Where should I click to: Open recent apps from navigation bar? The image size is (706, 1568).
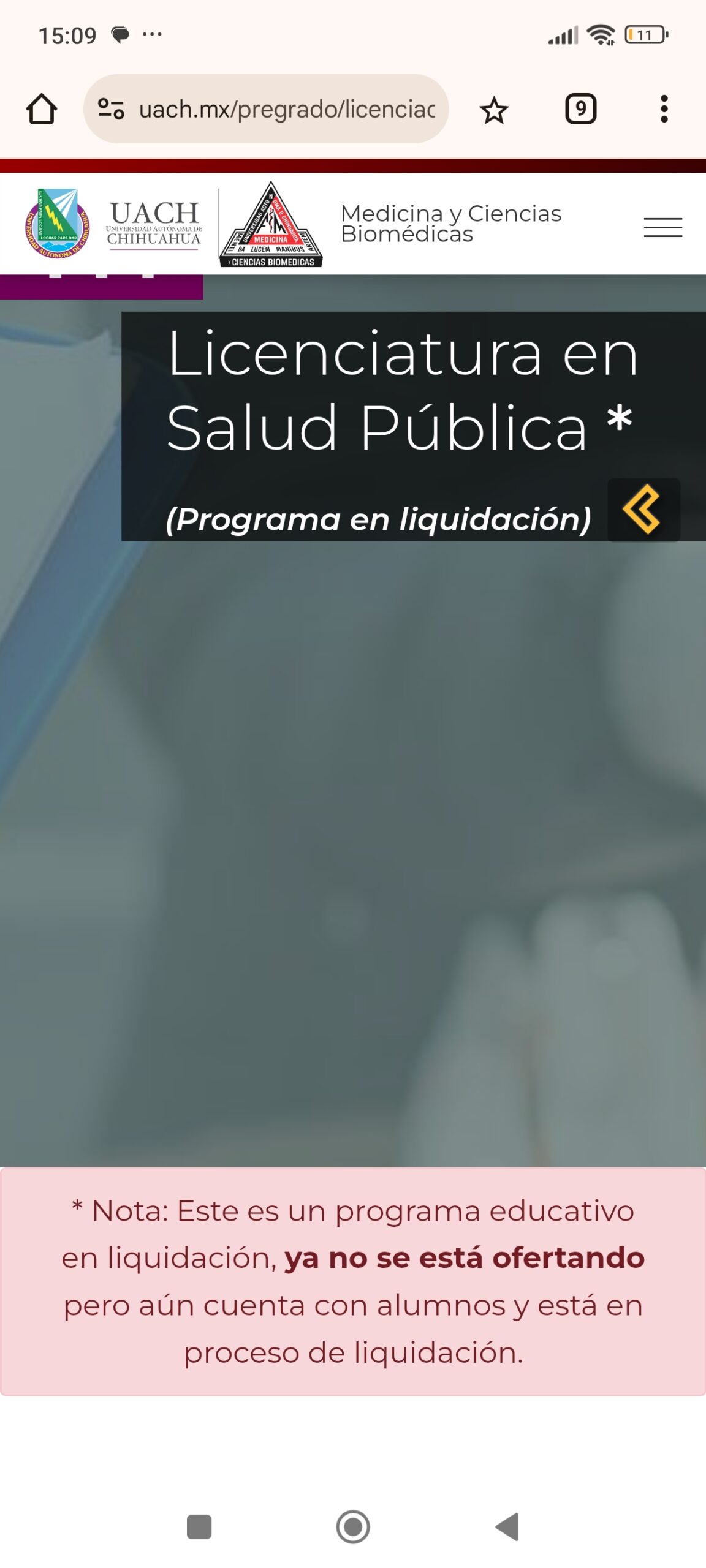(199, 1526)
